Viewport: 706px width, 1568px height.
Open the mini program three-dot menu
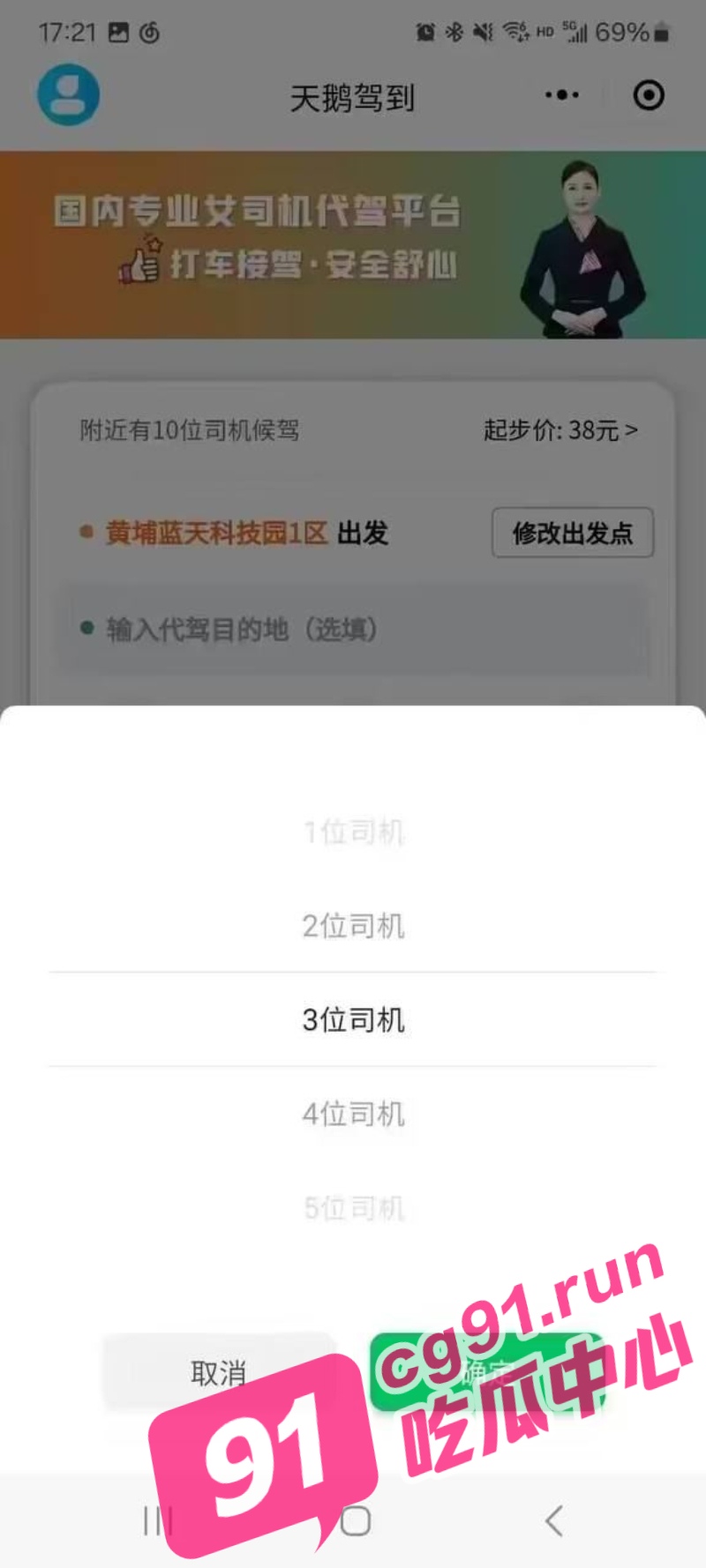562,95
